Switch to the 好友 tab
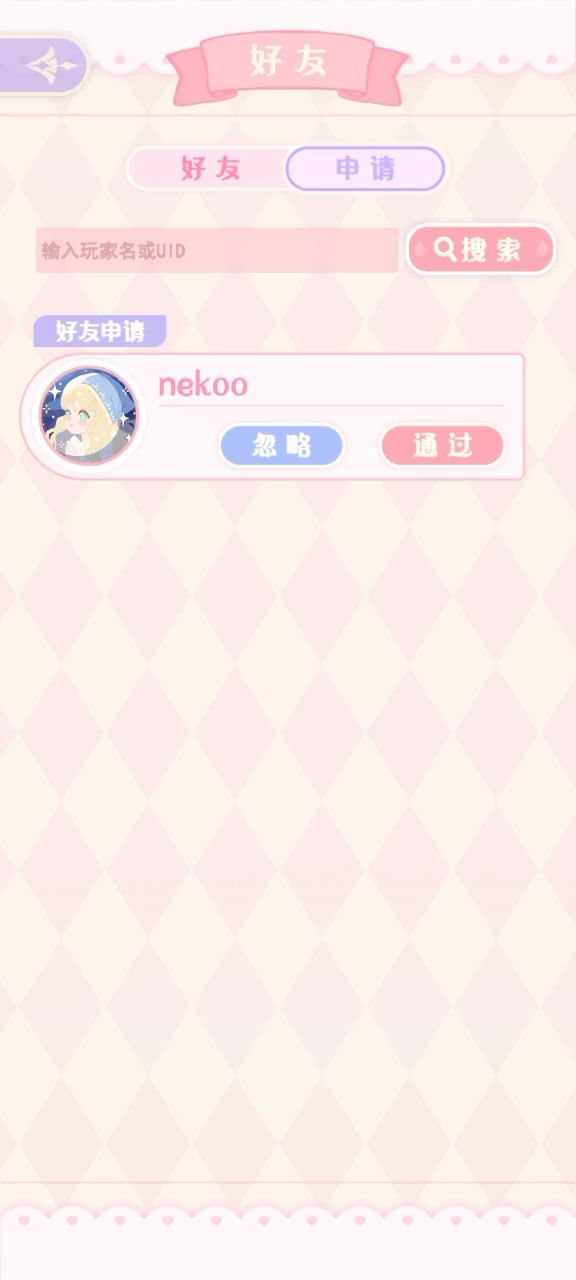 (210, 168)
